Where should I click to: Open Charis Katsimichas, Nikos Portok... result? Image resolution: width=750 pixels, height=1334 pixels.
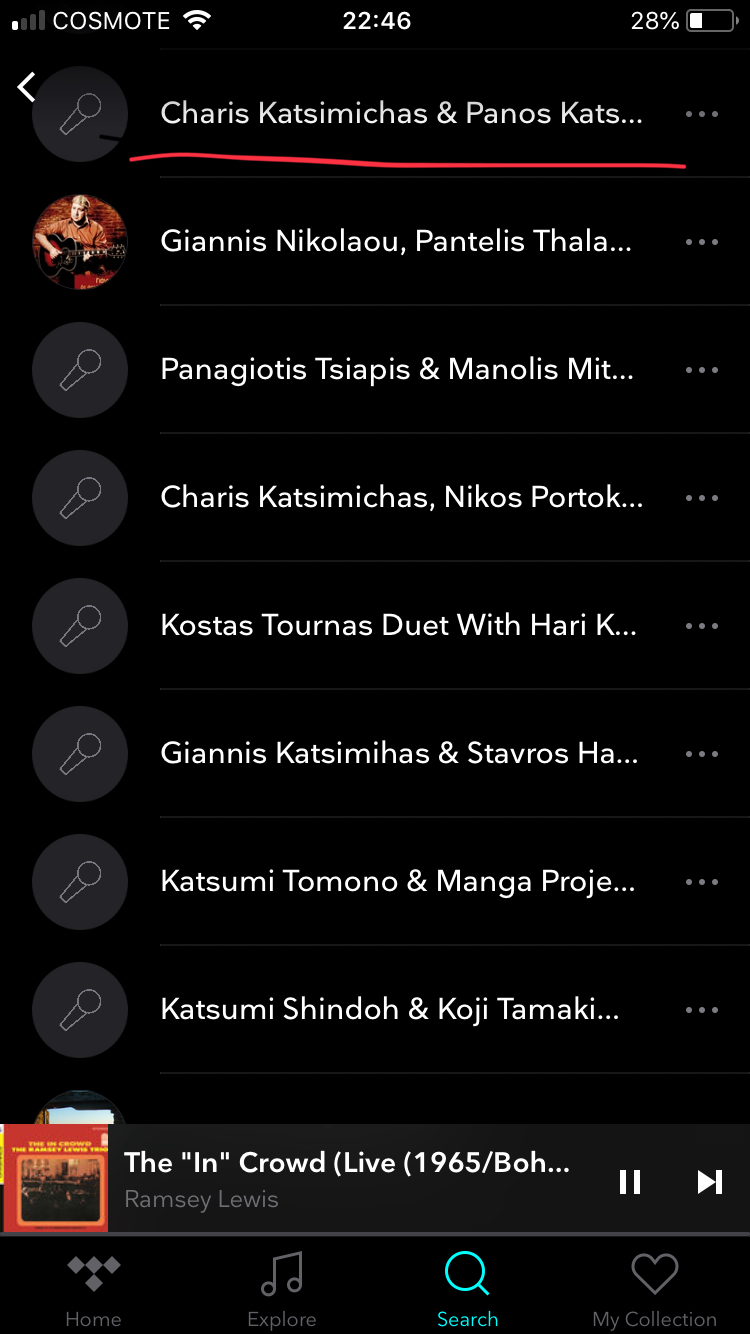[x=400, y=498]
